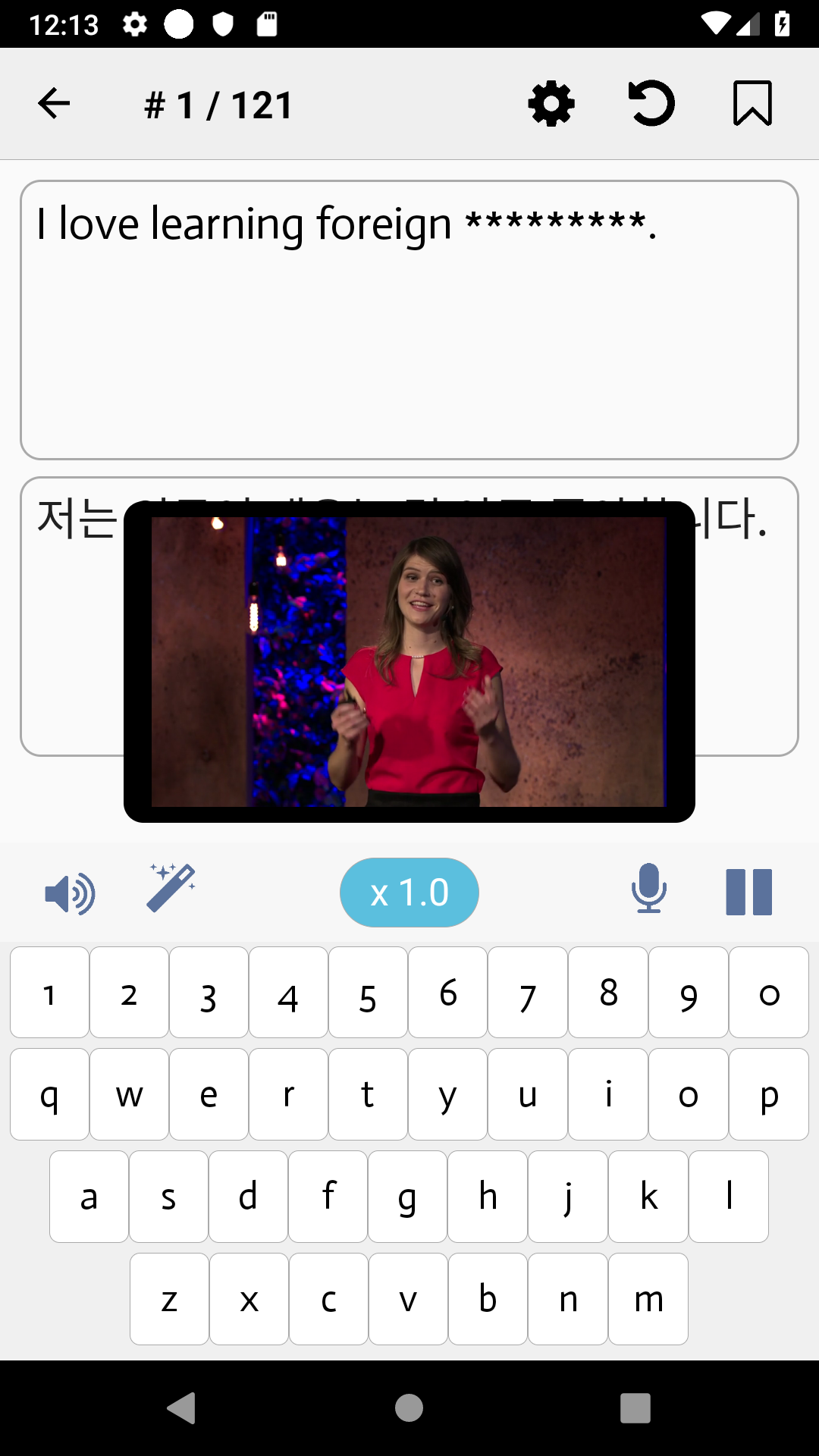
Task: Tap the English sentence card with asterisks
Action: click(409, 318)
